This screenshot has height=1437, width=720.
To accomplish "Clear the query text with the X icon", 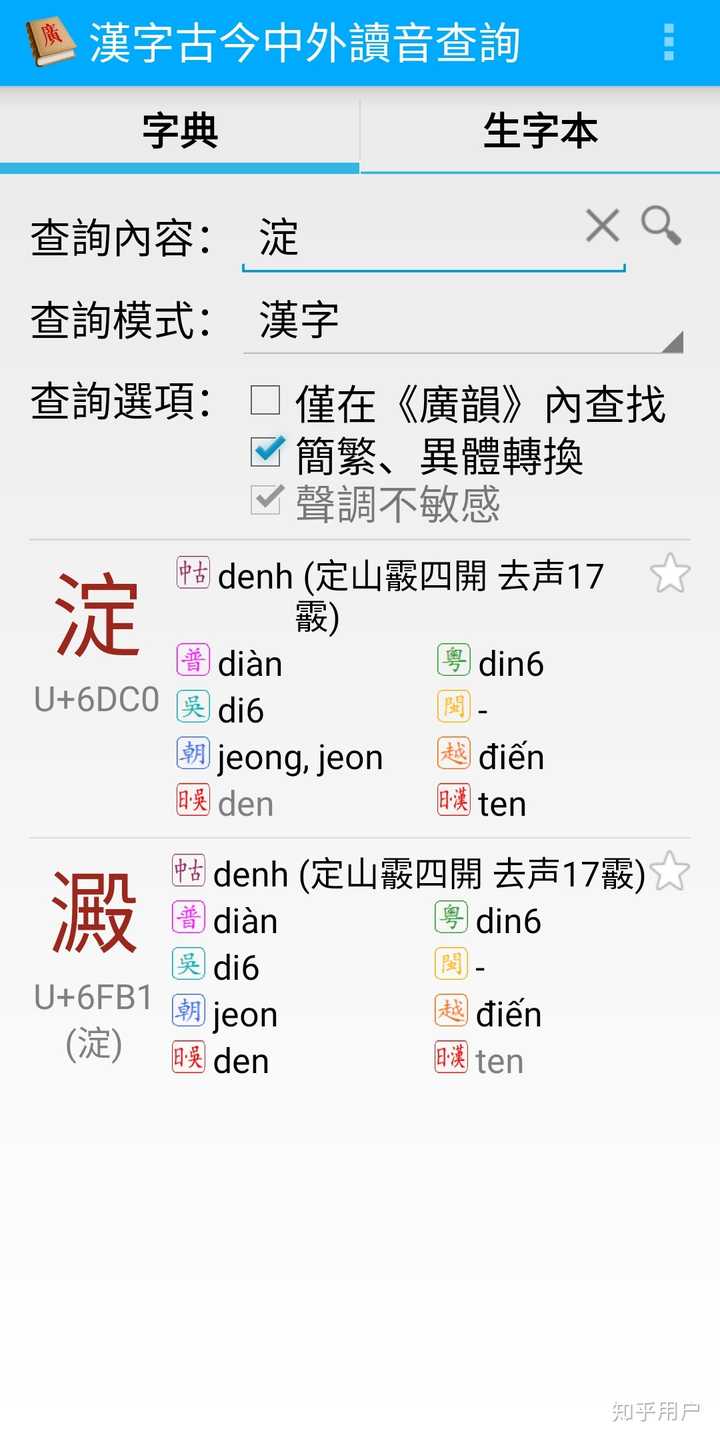I will pyautogui.click(x=602, y=226).
